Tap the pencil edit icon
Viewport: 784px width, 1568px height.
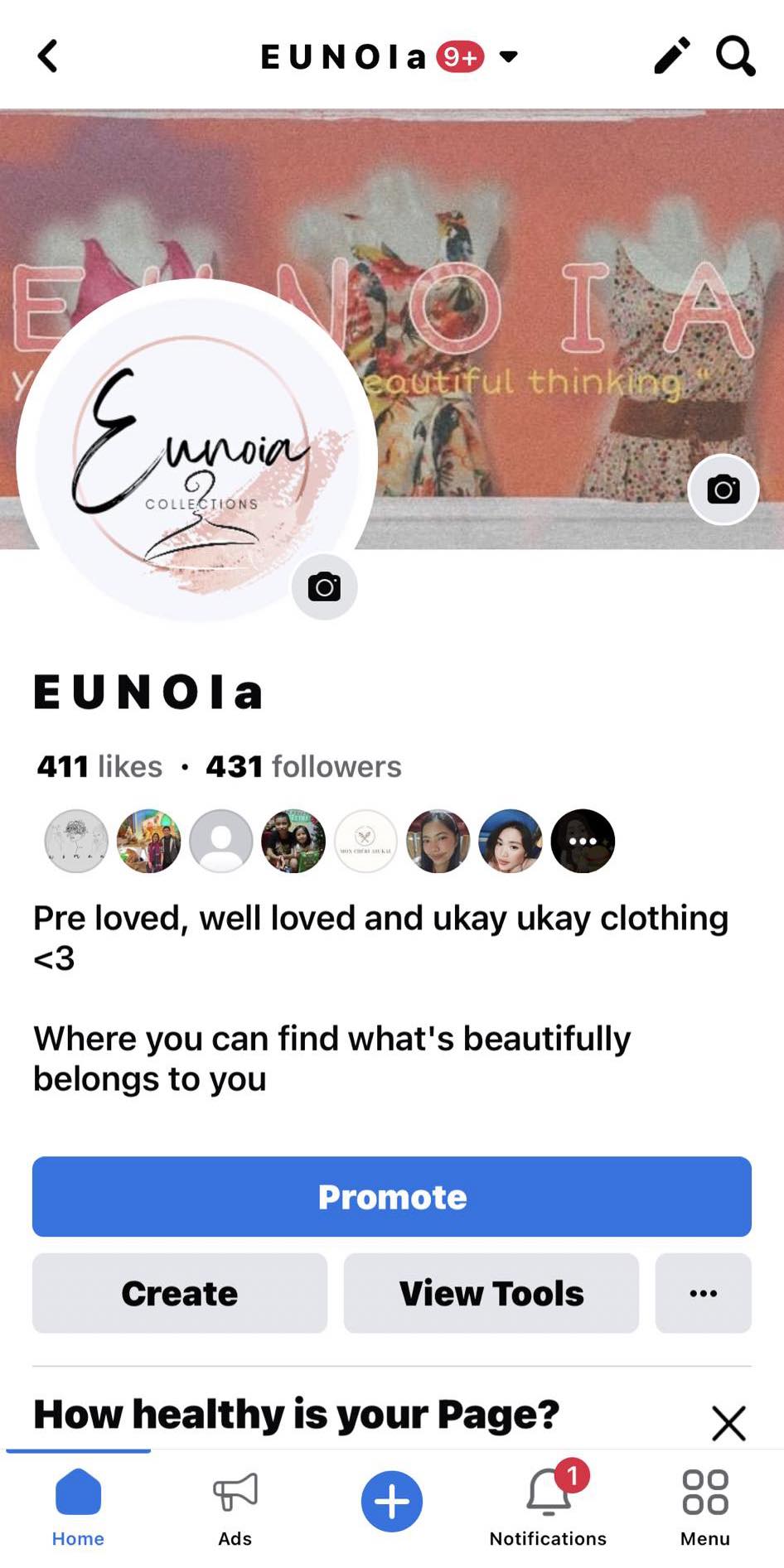point(671,56)
